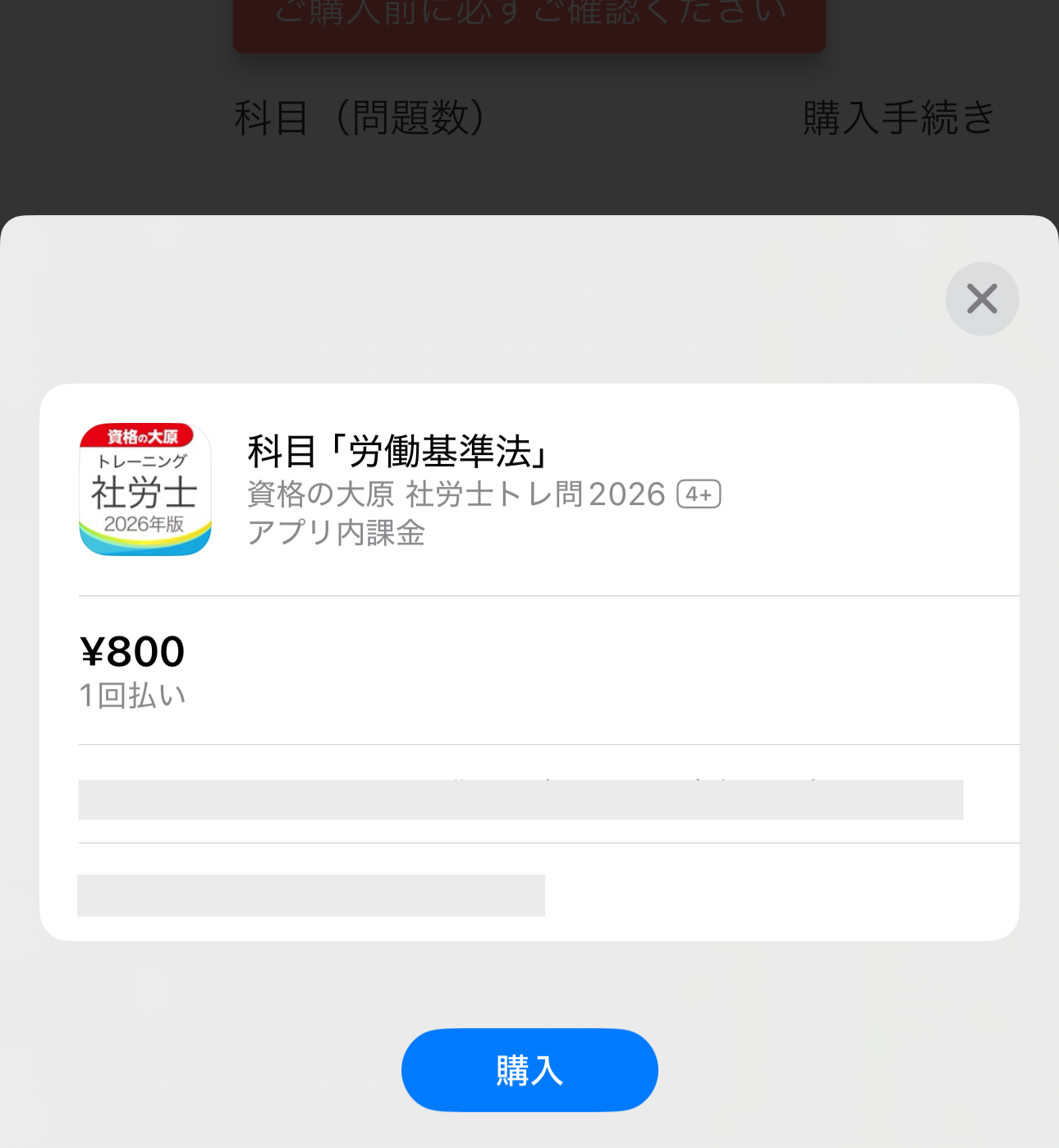
Task: Dismiss the purchase sheet with X
Action: point(982,299)
